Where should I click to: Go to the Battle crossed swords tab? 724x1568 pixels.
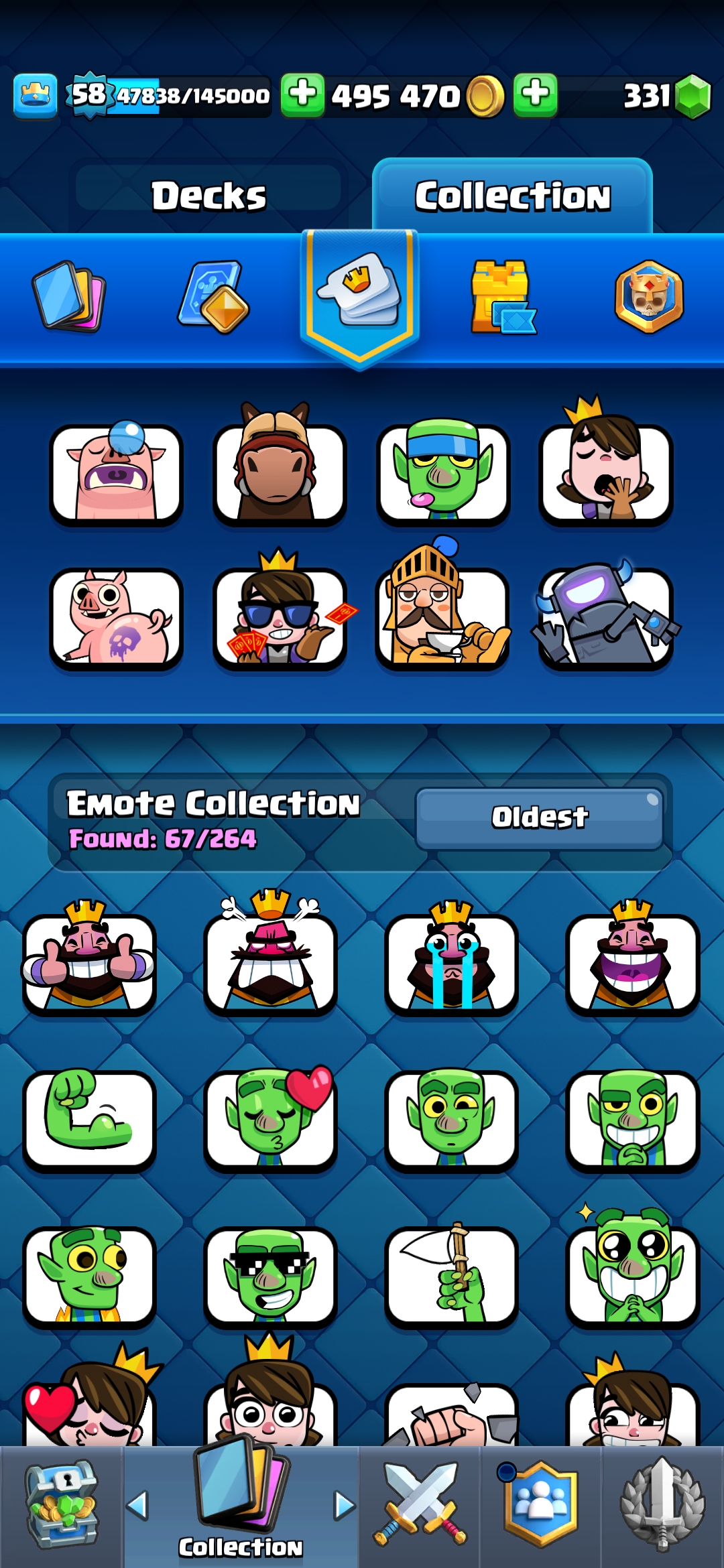point(420,1504)
